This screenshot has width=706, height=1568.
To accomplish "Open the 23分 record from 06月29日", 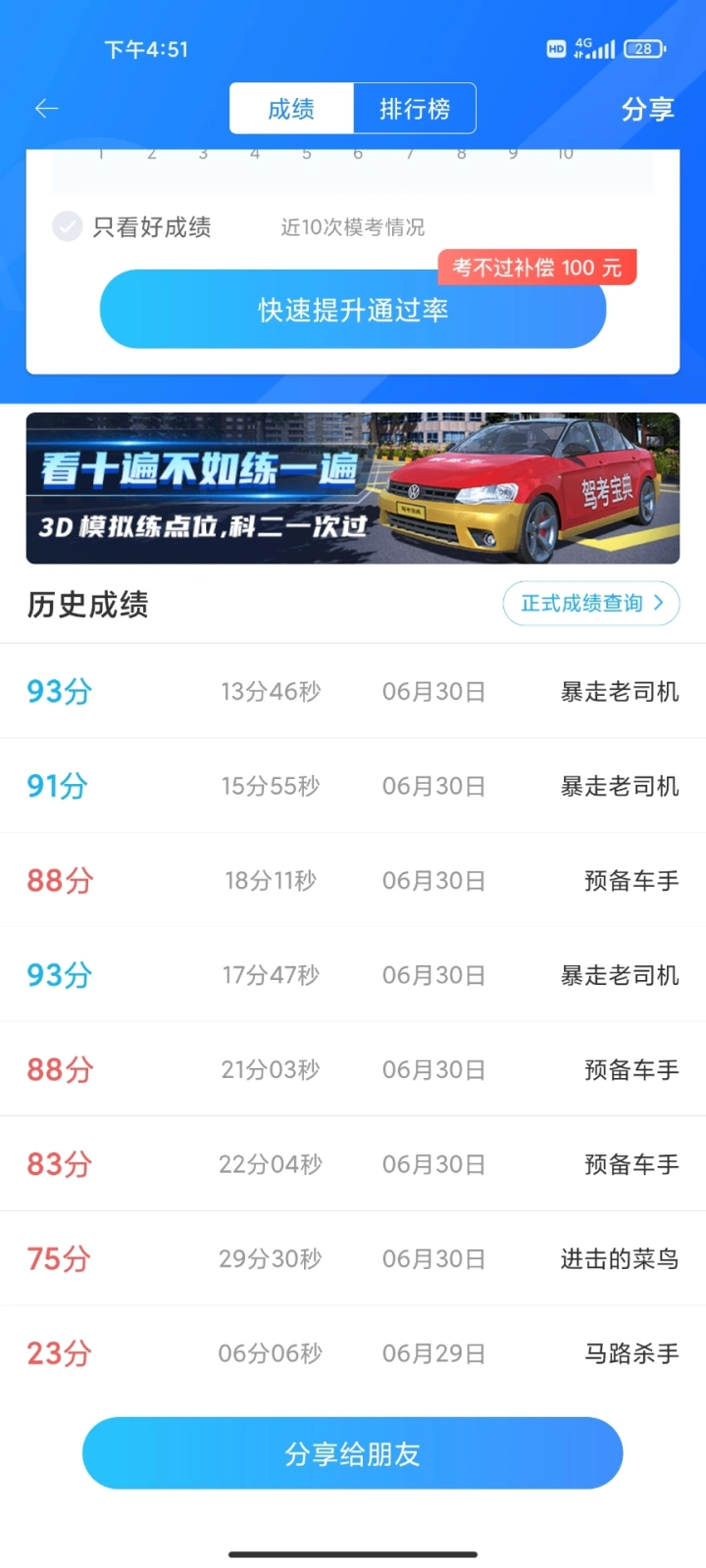I will [x=353, y=1352].
